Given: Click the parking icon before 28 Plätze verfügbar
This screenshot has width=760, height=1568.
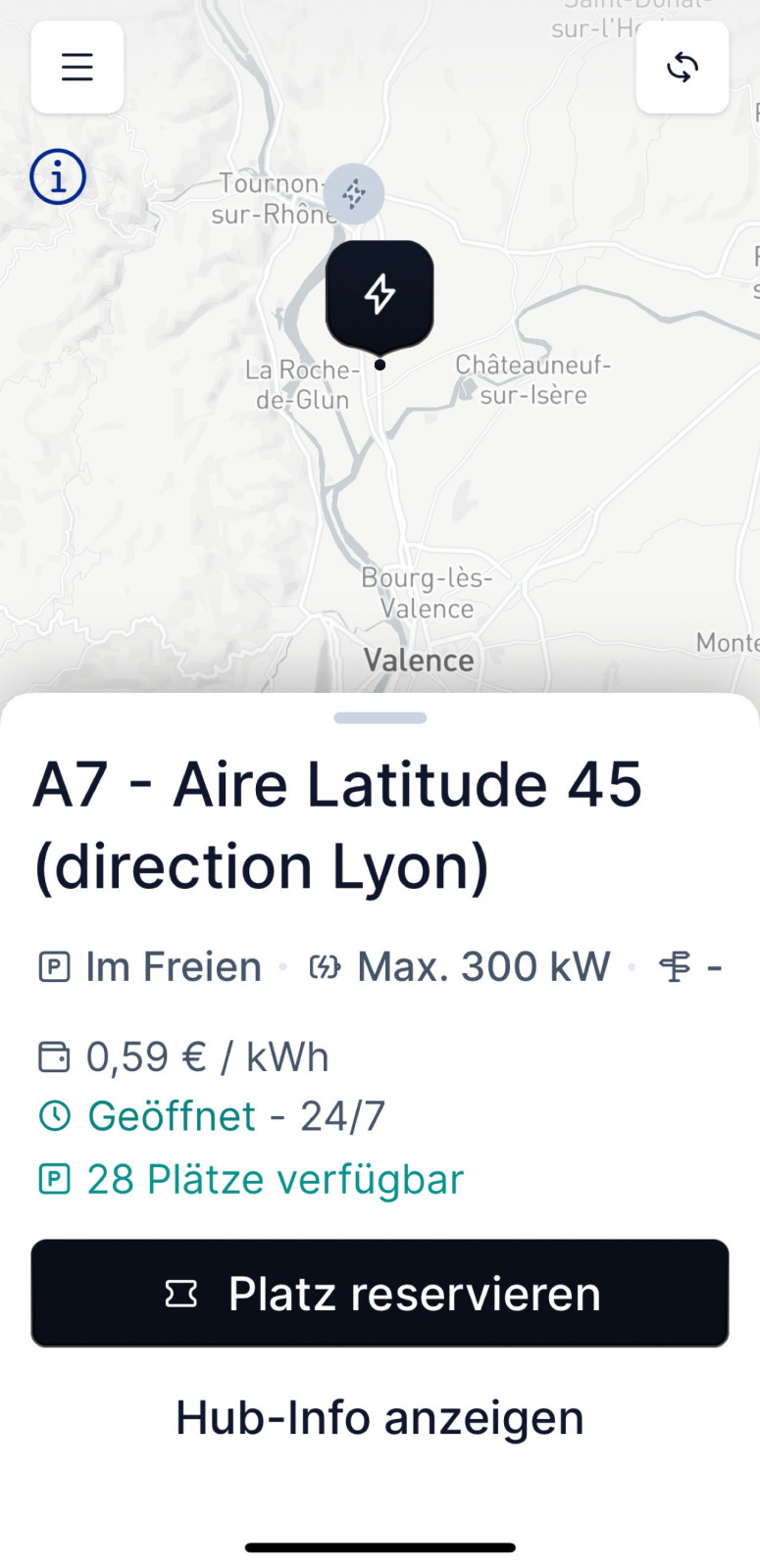Looking at the screenshot, I should coord(54,1179).
